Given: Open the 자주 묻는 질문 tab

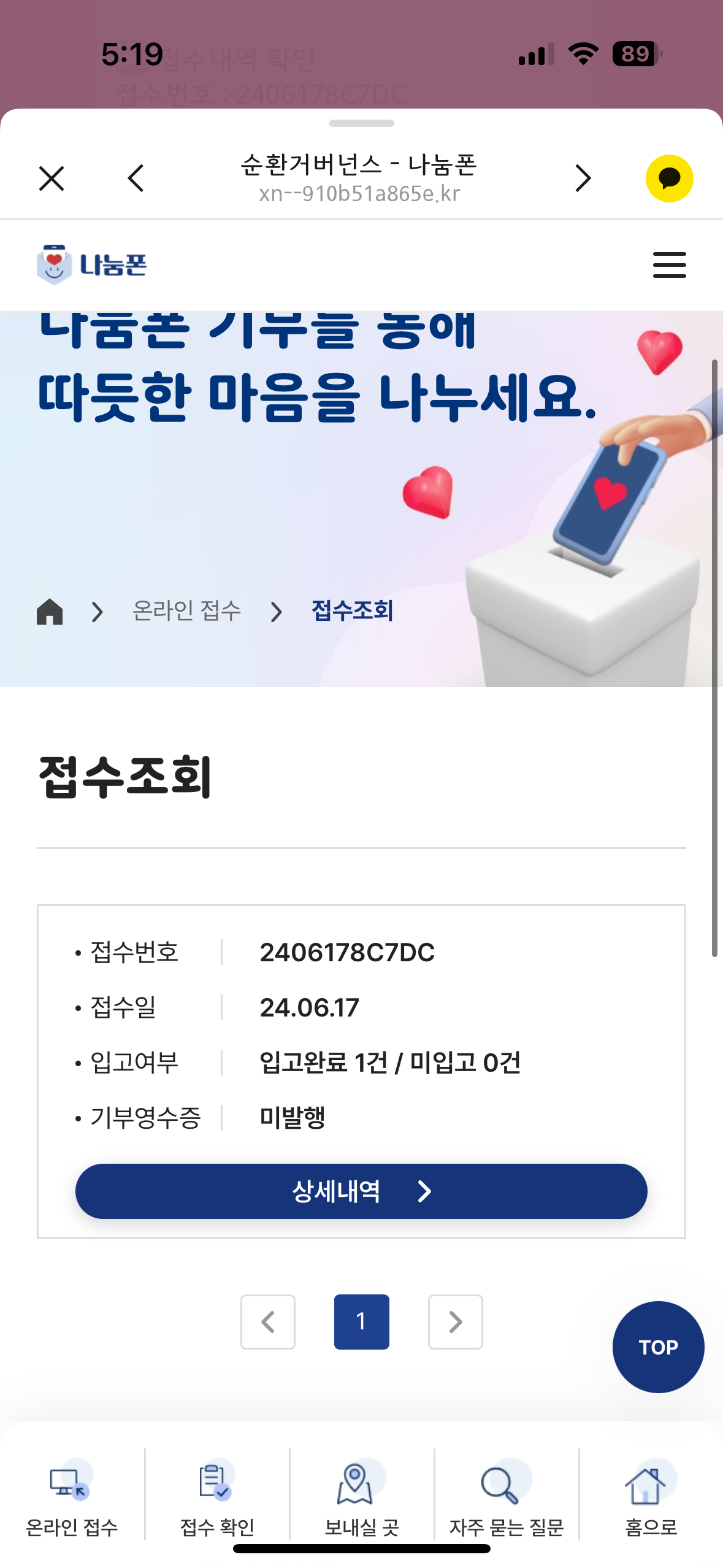Looking at the screenshot, I should 507,1497.
